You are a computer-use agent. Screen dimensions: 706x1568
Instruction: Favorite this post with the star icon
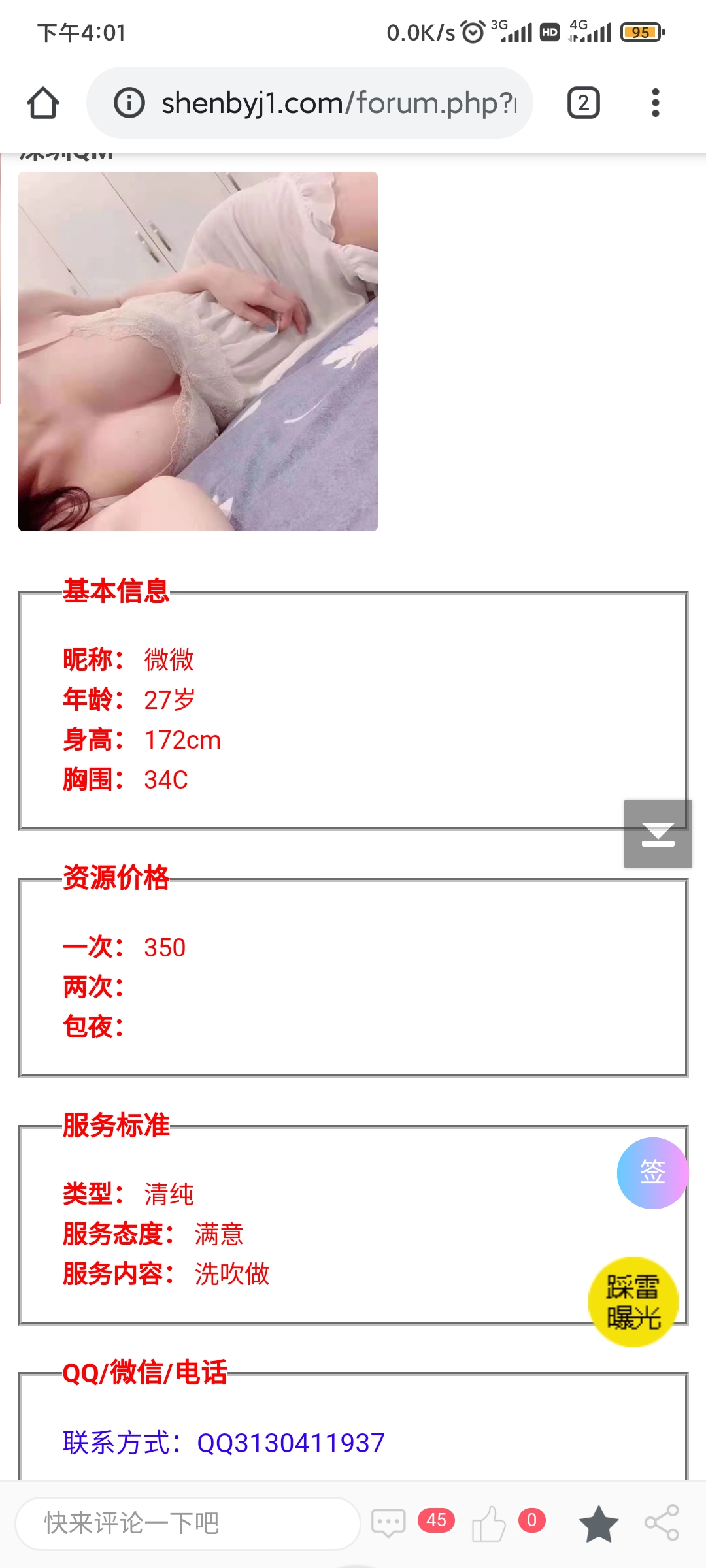tap(598, 1523)
